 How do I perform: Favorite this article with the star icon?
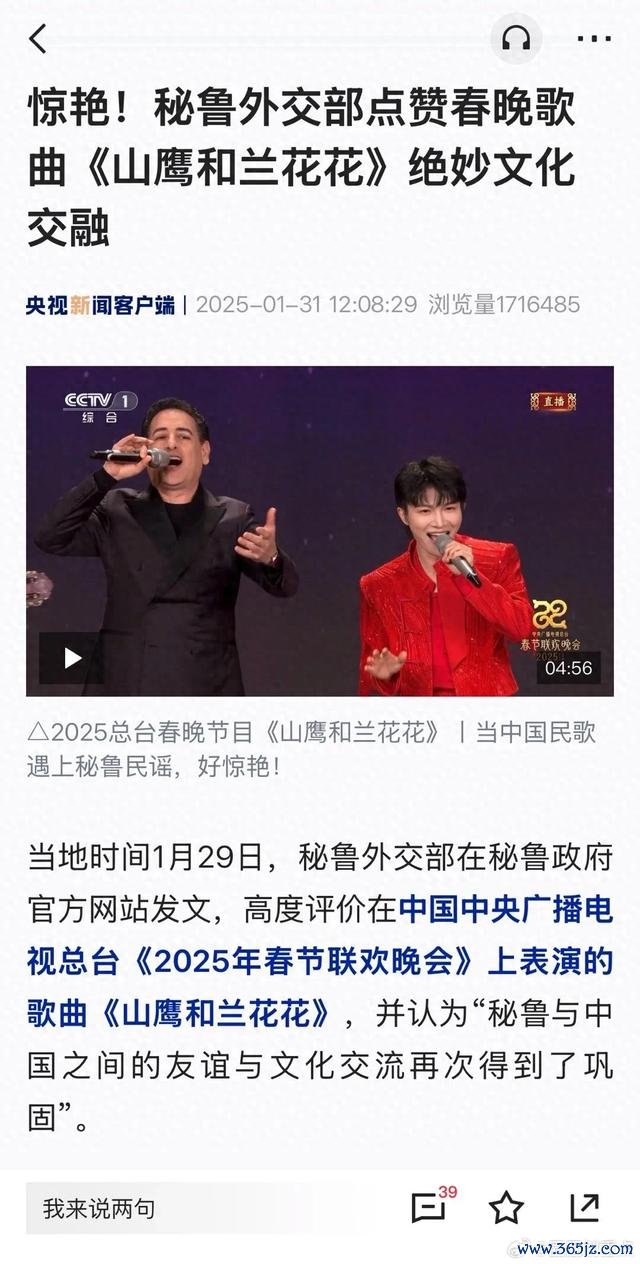506,1208
